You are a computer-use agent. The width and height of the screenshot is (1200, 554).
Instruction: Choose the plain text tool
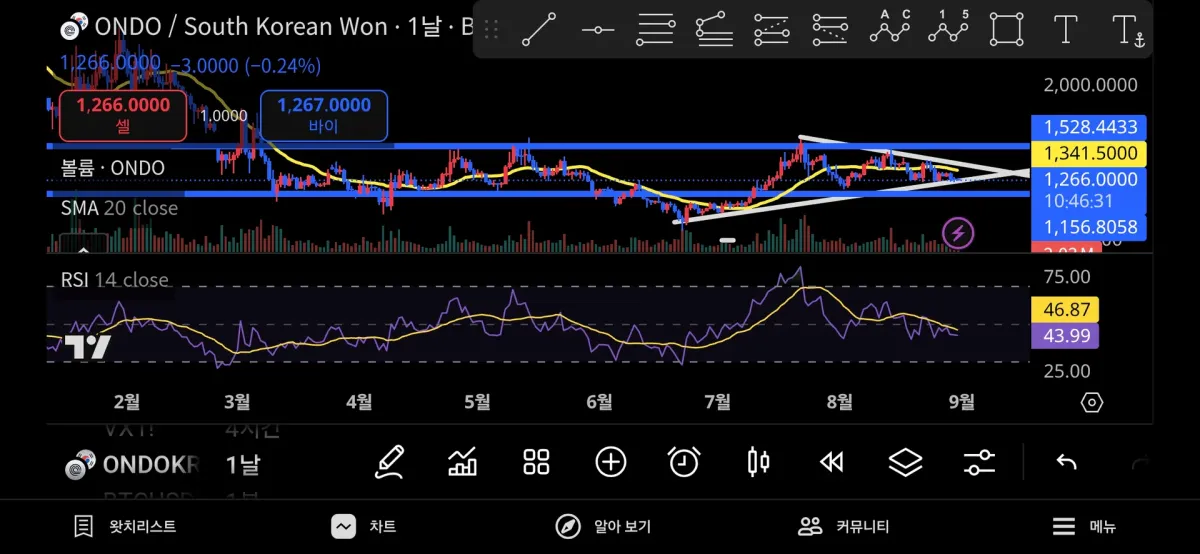(1066, 29)
